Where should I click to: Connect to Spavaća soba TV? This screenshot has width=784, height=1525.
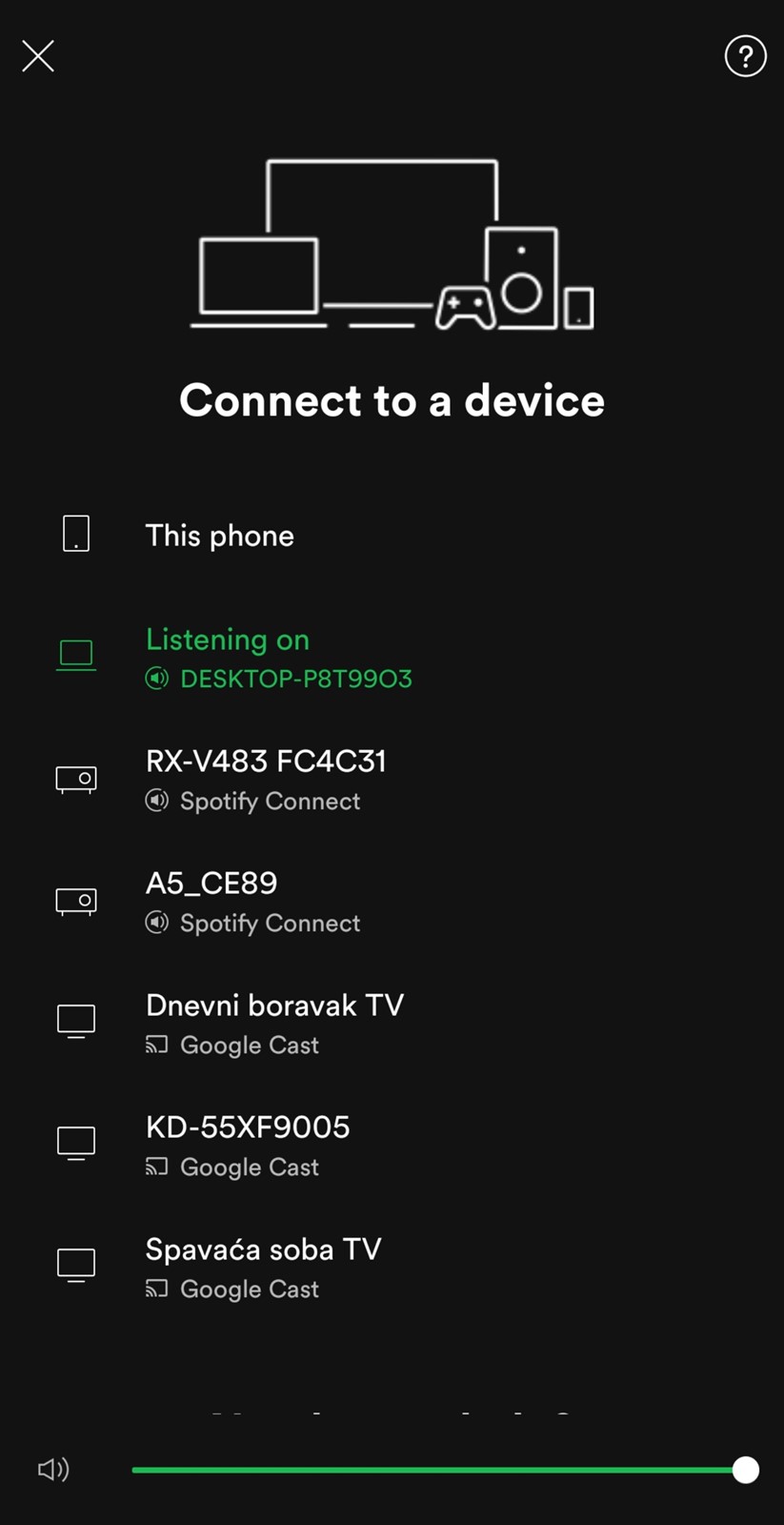tap(392, 1267)
